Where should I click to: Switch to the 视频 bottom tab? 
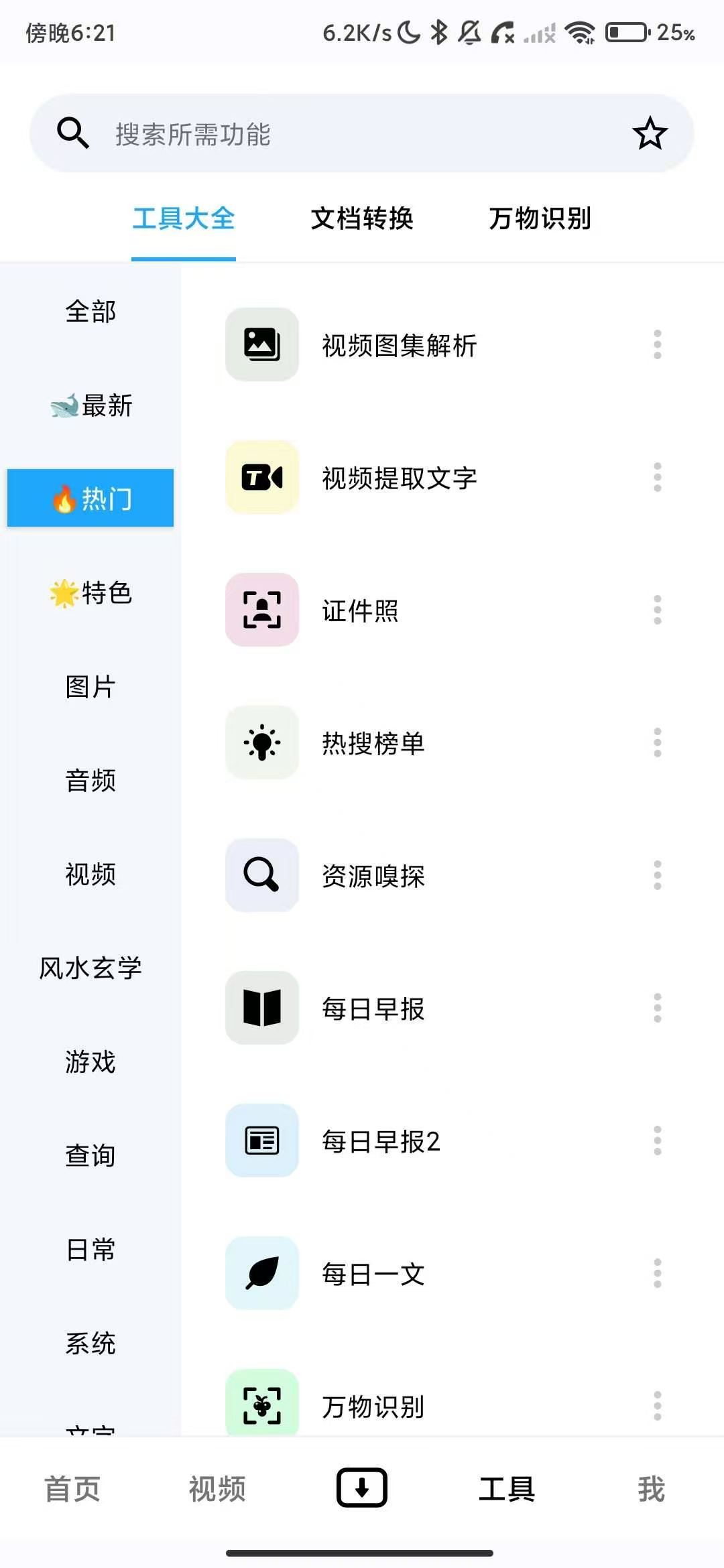[217, 1489]
